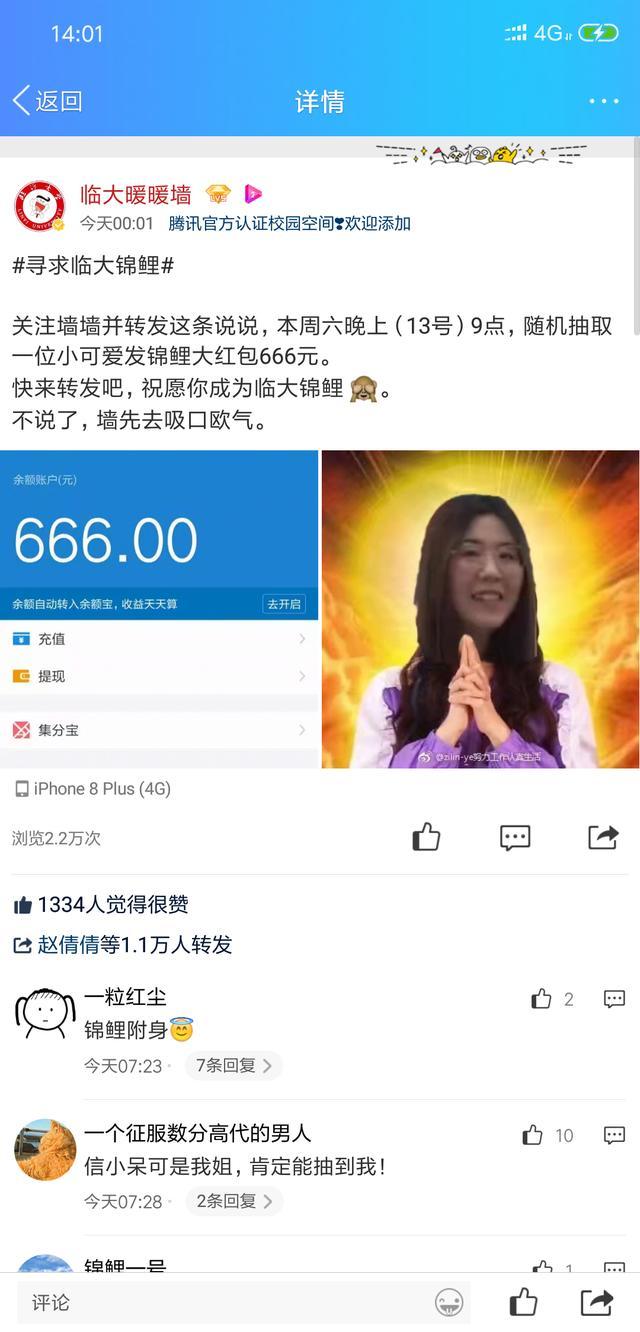Open the emoji picker in comment bar
The width and height of the screenshot is (640, 1332).
click(449, 1302)
